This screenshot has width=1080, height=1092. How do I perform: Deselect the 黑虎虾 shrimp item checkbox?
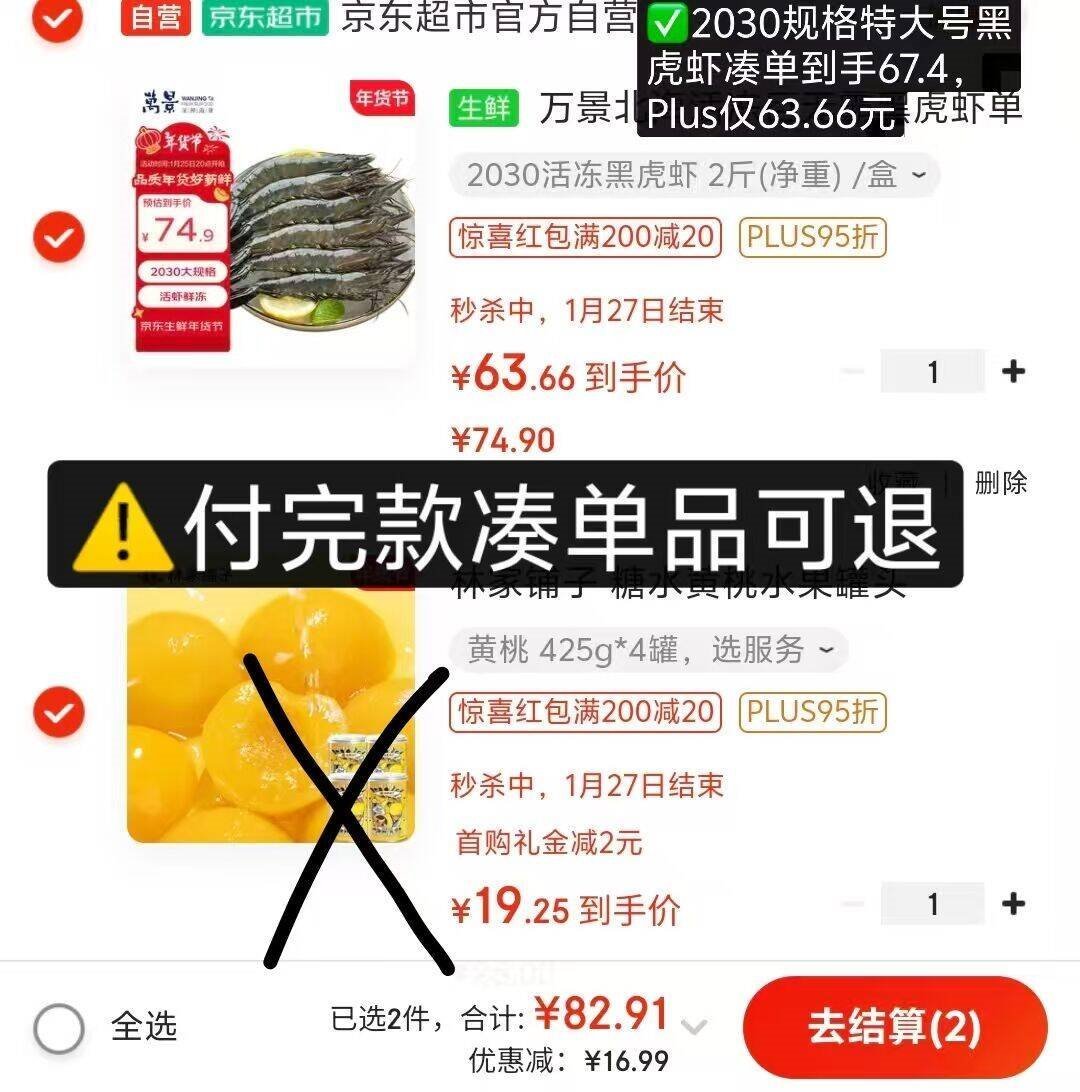coord(59,237)
